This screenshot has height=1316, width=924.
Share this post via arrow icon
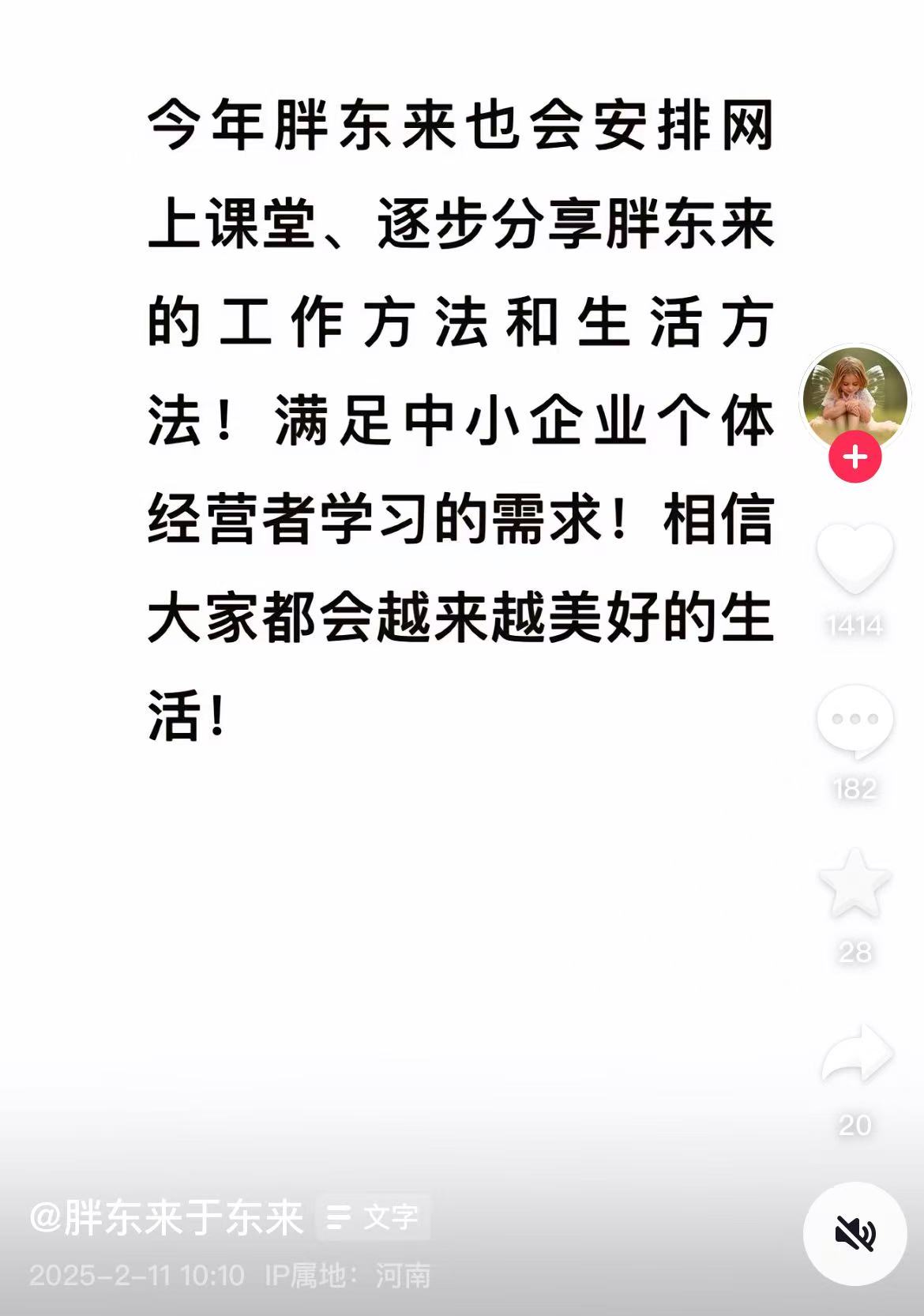856,1054
